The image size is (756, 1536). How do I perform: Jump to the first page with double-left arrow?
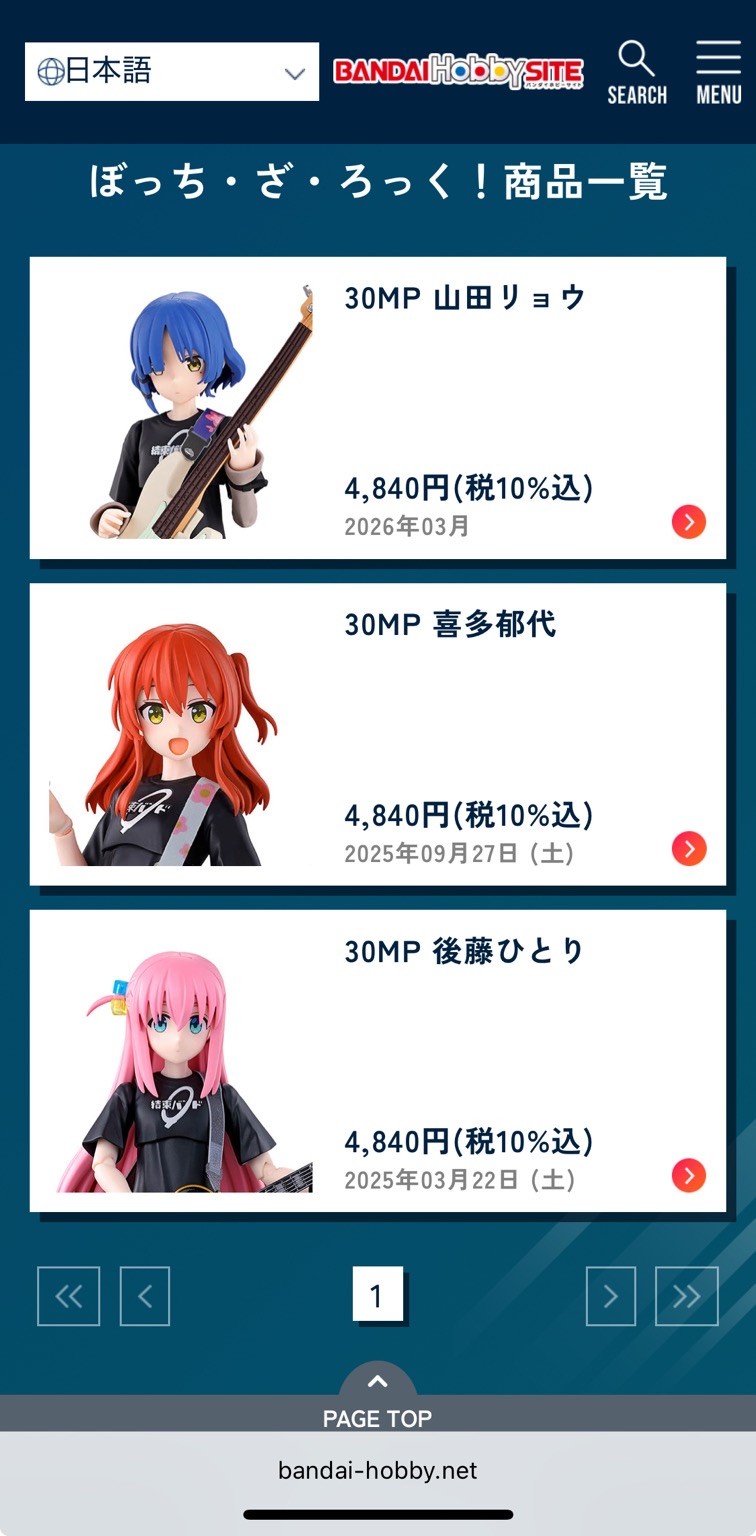(x=68, y=1296)
